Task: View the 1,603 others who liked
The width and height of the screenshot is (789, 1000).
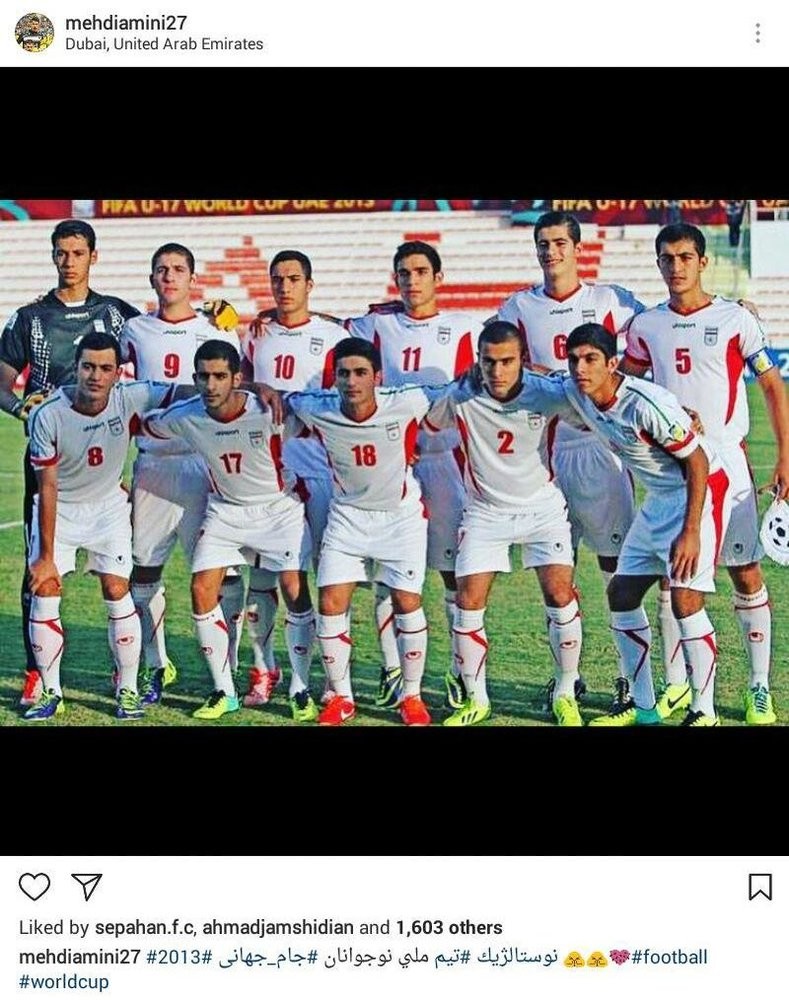Action: [449, 927]
